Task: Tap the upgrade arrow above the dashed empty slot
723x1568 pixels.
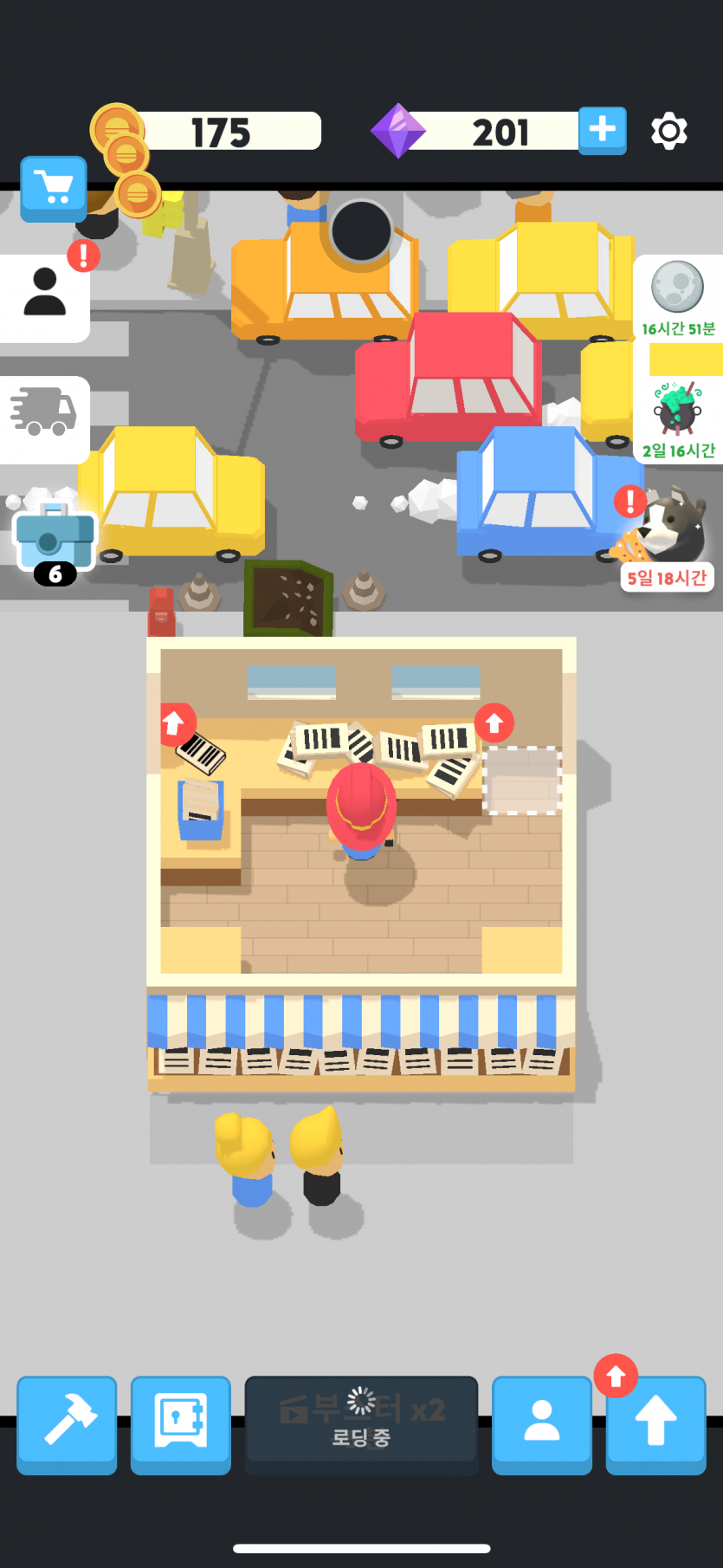Action: click(494, 722)
